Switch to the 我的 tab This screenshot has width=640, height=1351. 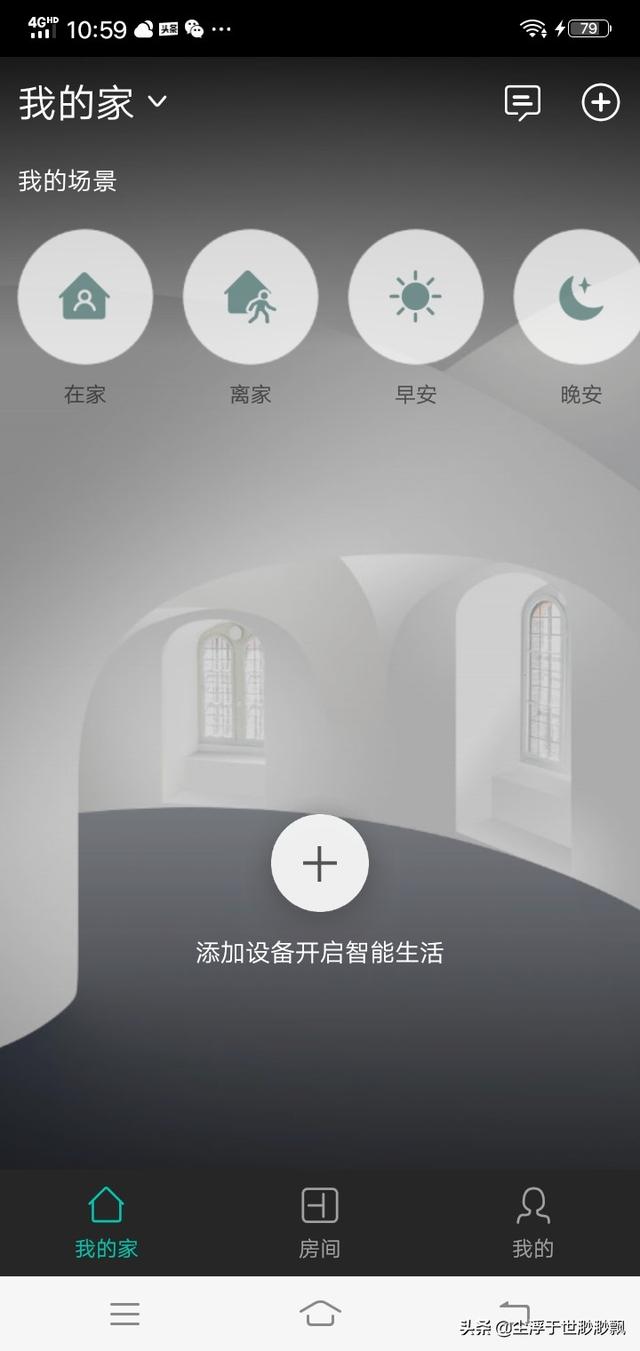pyautogui.click(x=533, y=1222)
